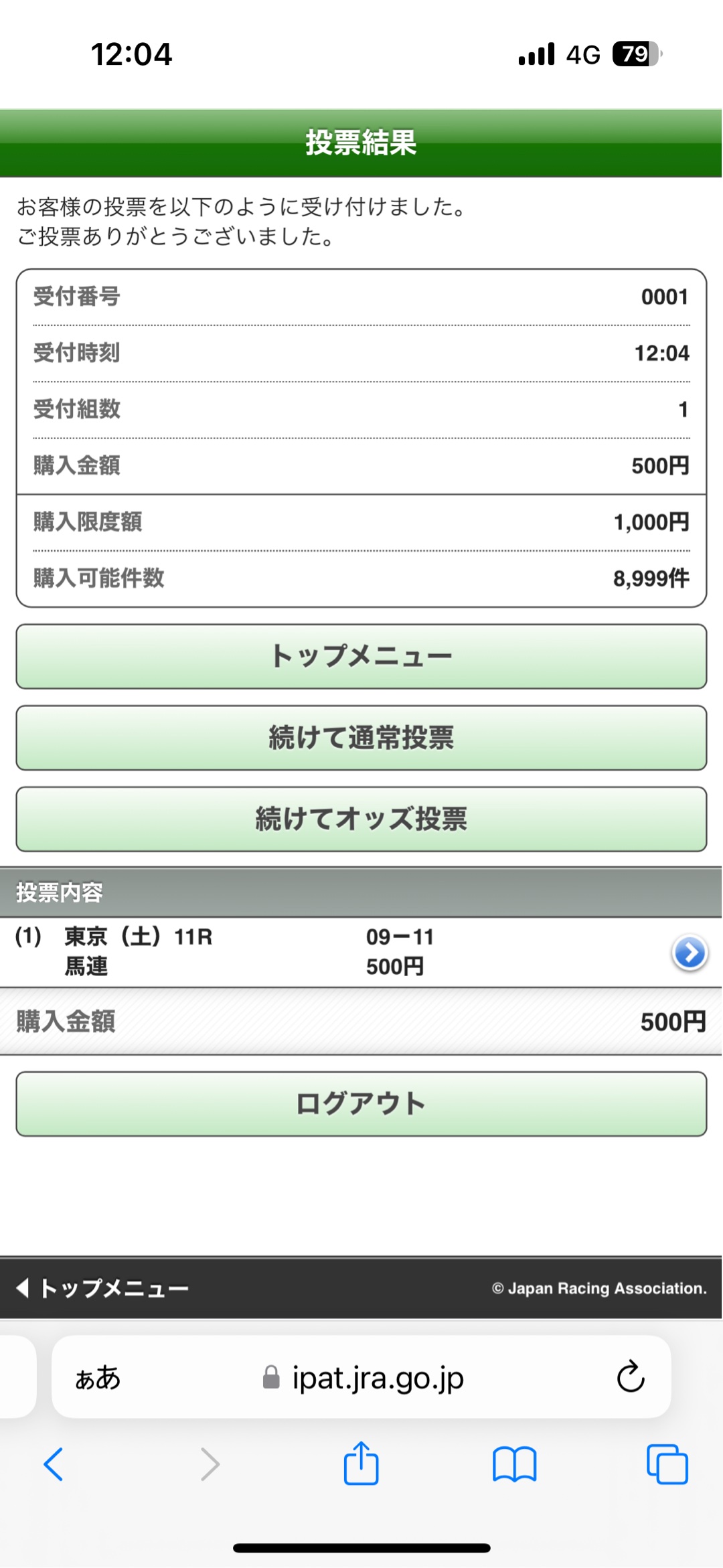The width and height of the screenshot is (723, 1568).
Task: Open details of the 東京 11R 馬連 bet
Action: point(690,952)
